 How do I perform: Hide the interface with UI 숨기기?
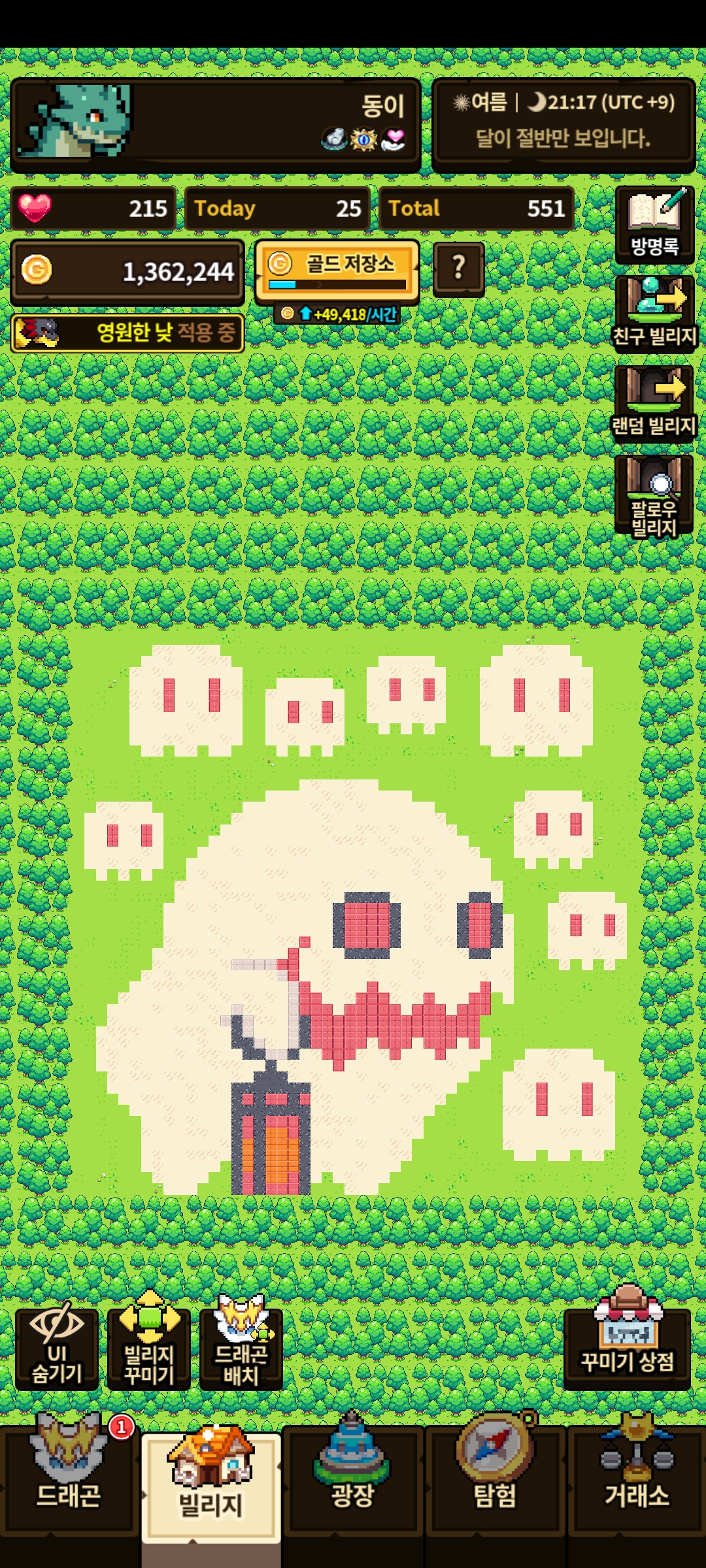57,1348
